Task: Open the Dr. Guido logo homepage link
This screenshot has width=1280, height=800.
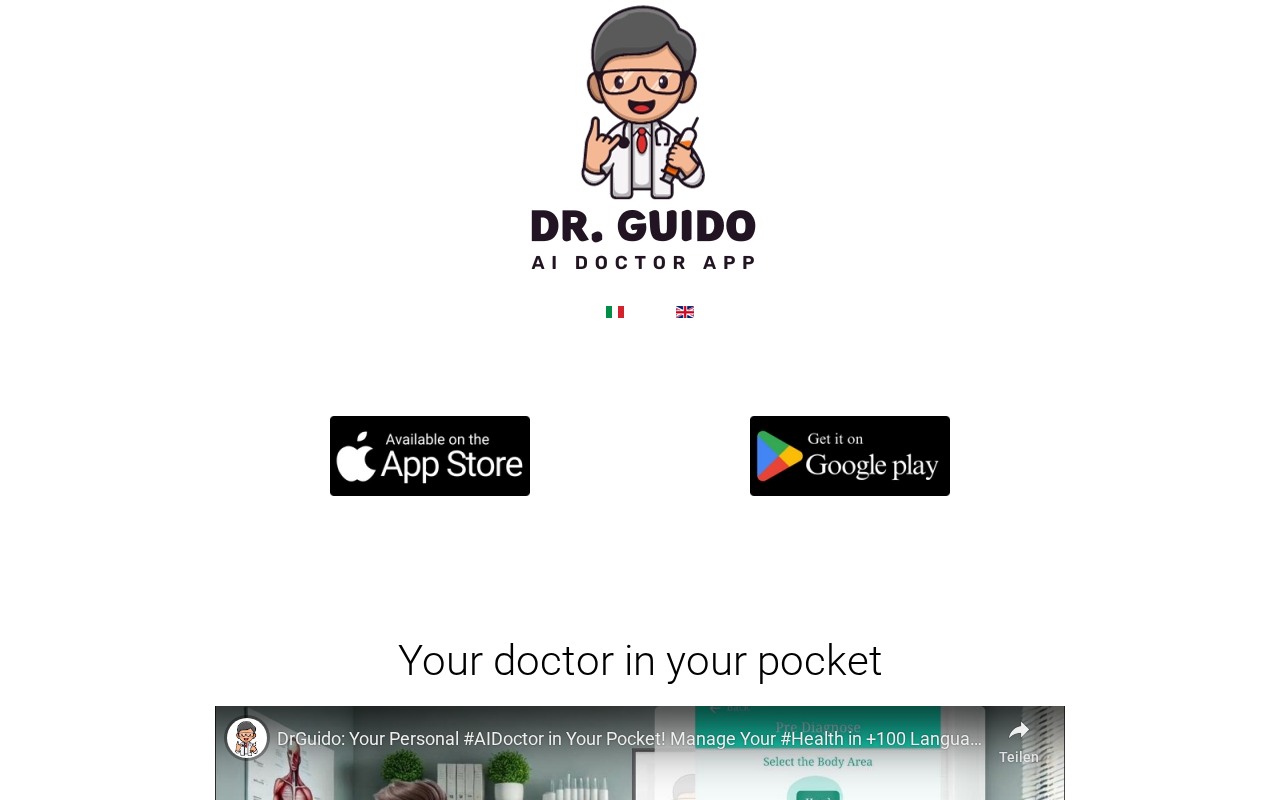Action: pyautogui.click(x=643, y=138)
